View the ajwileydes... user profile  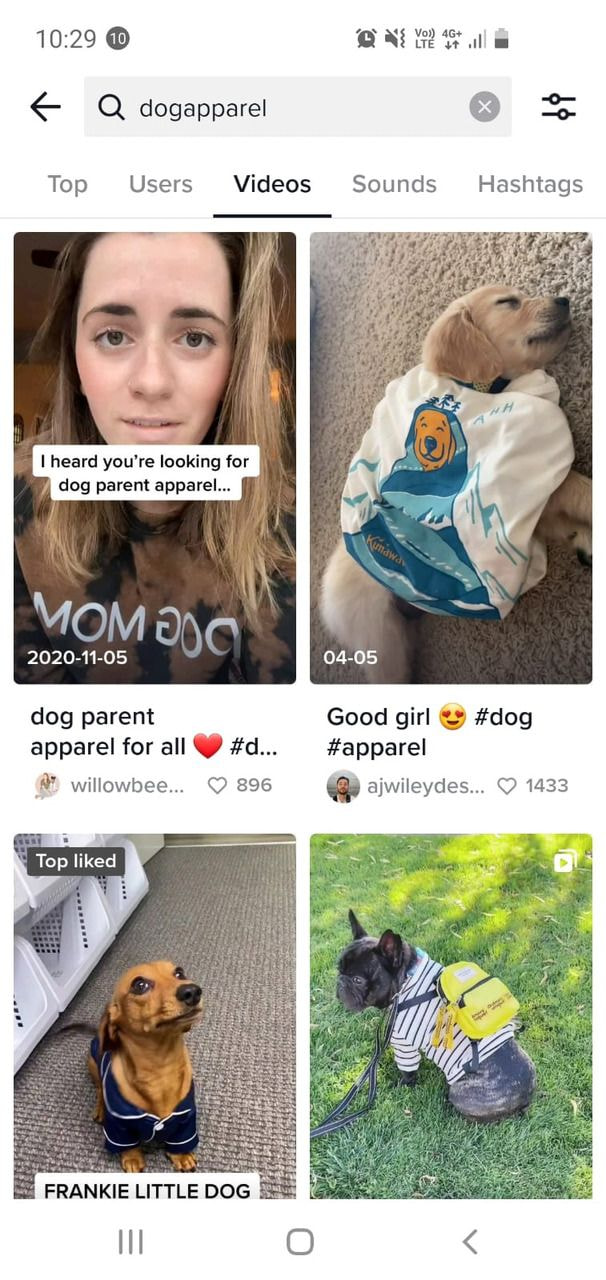(405, 786)
